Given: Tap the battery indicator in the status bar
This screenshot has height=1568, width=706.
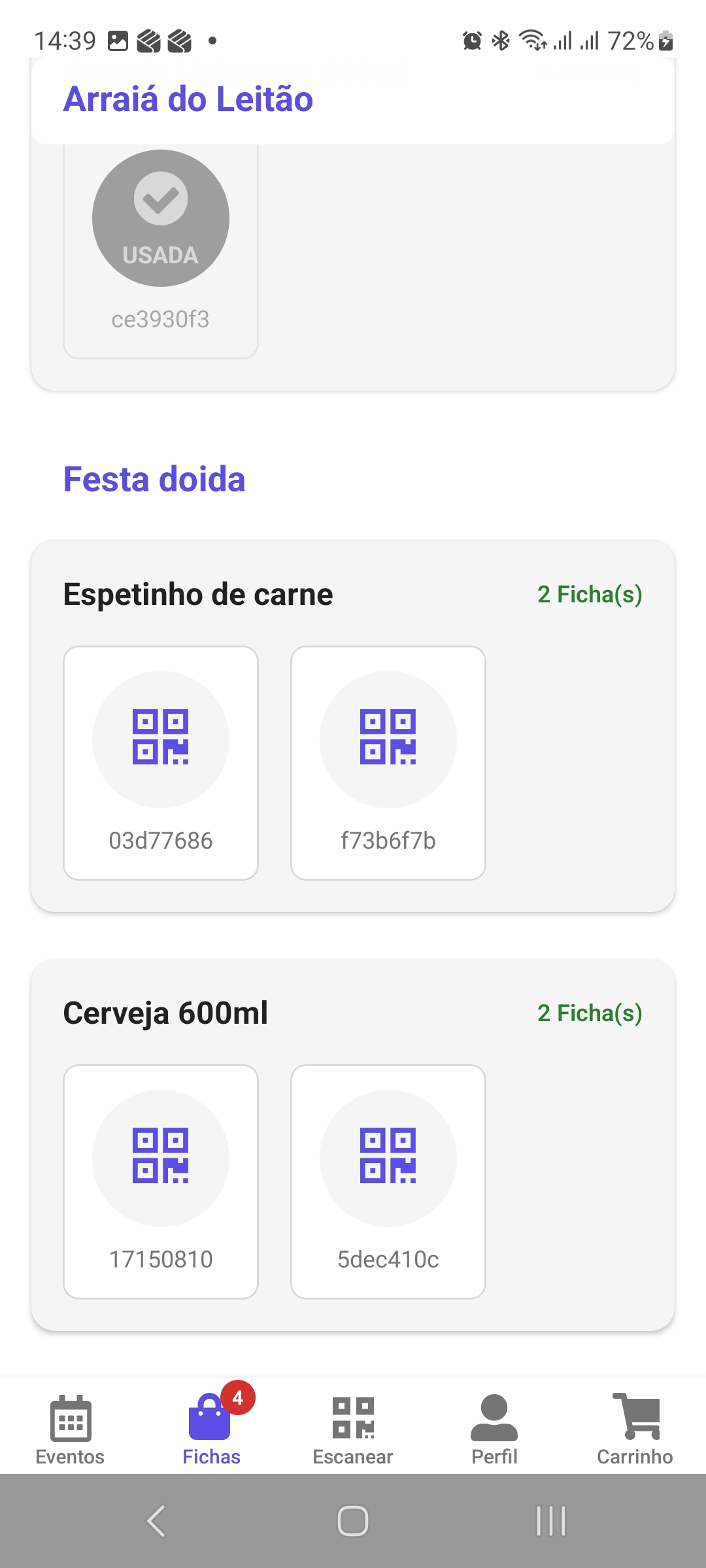Looking at the screenshot, I should (665, 41).
